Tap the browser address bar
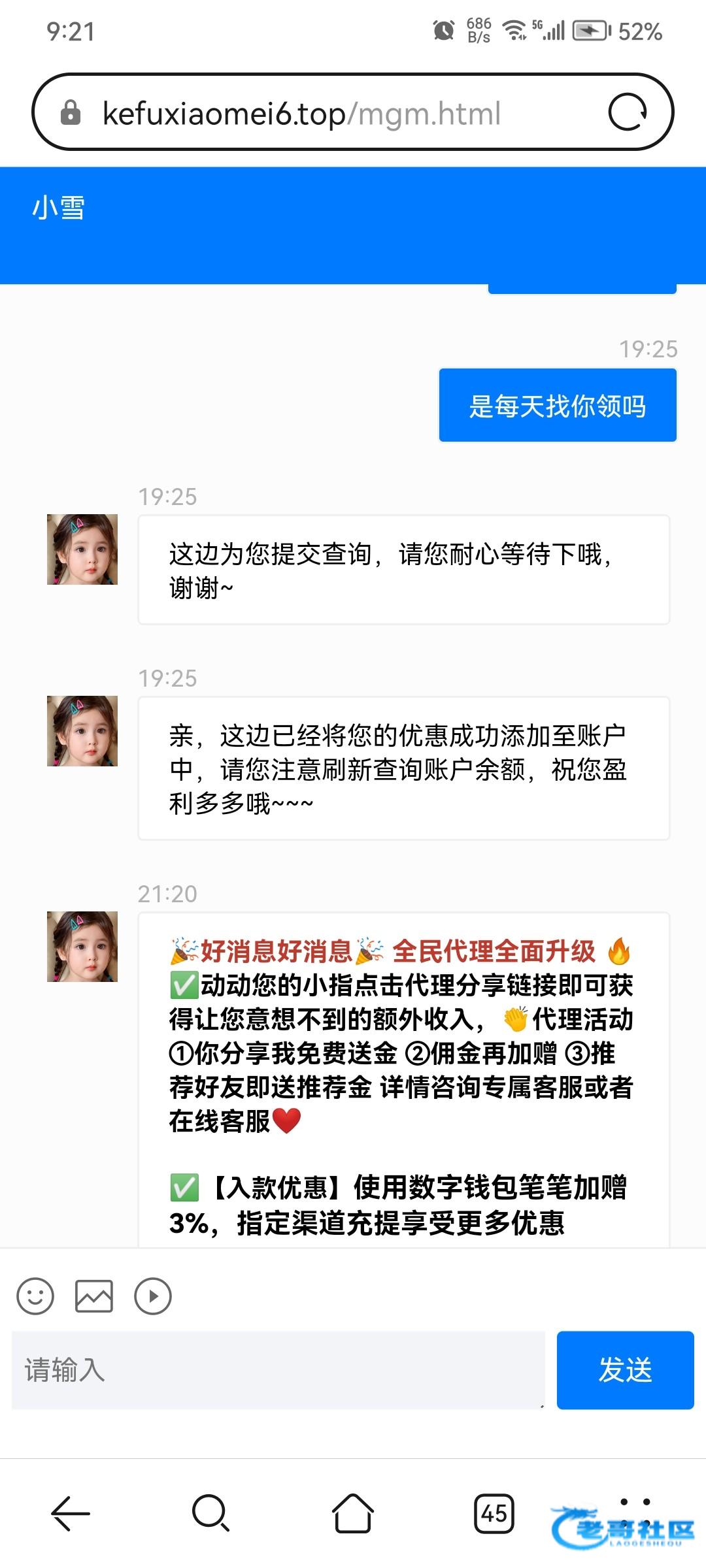Image resolution: width=706 pixels, height=1568 pixels. 301,114
